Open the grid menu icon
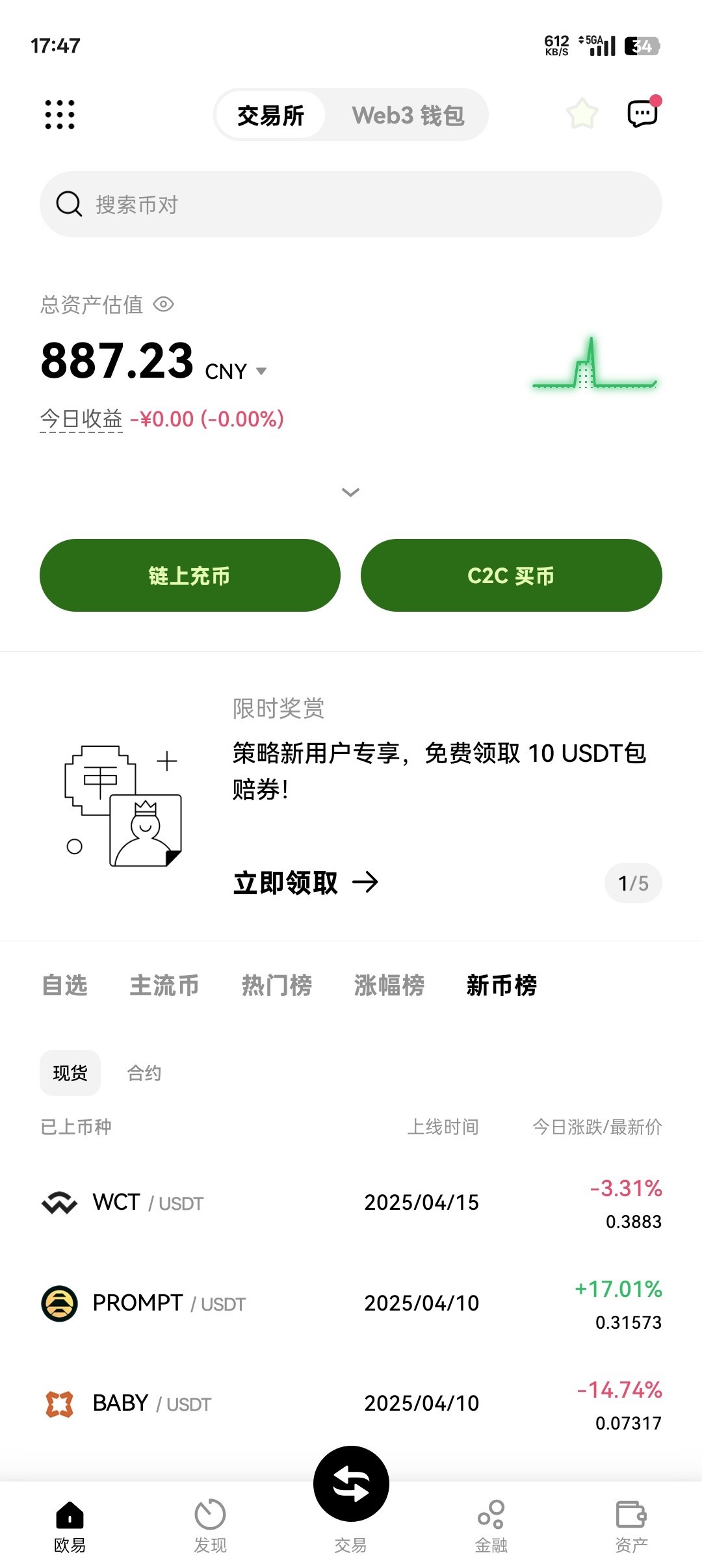The image size is (702, 1568). [x=60, y=114]
